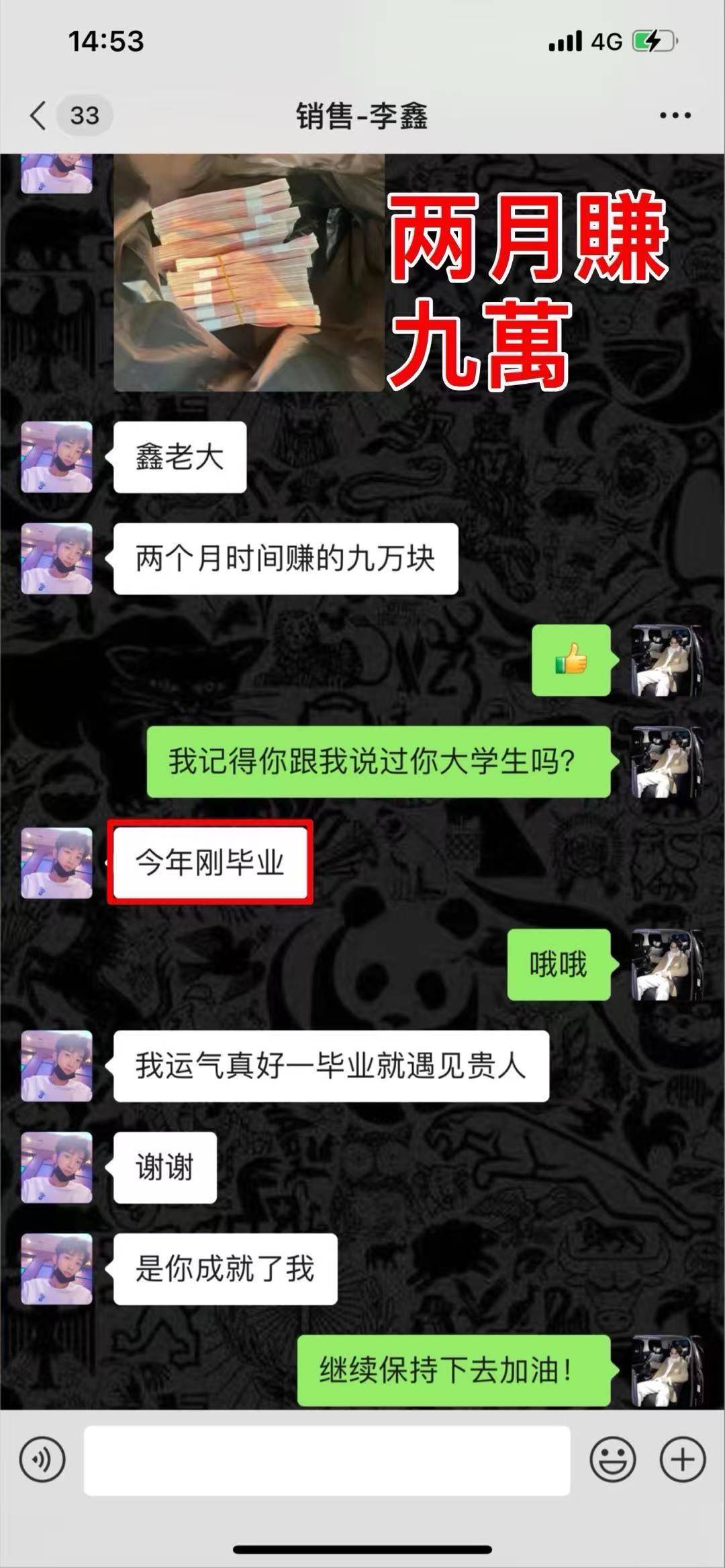
Task: Open the plus attachment menu
Action: pyautogui.click(x=683, y=1459)
